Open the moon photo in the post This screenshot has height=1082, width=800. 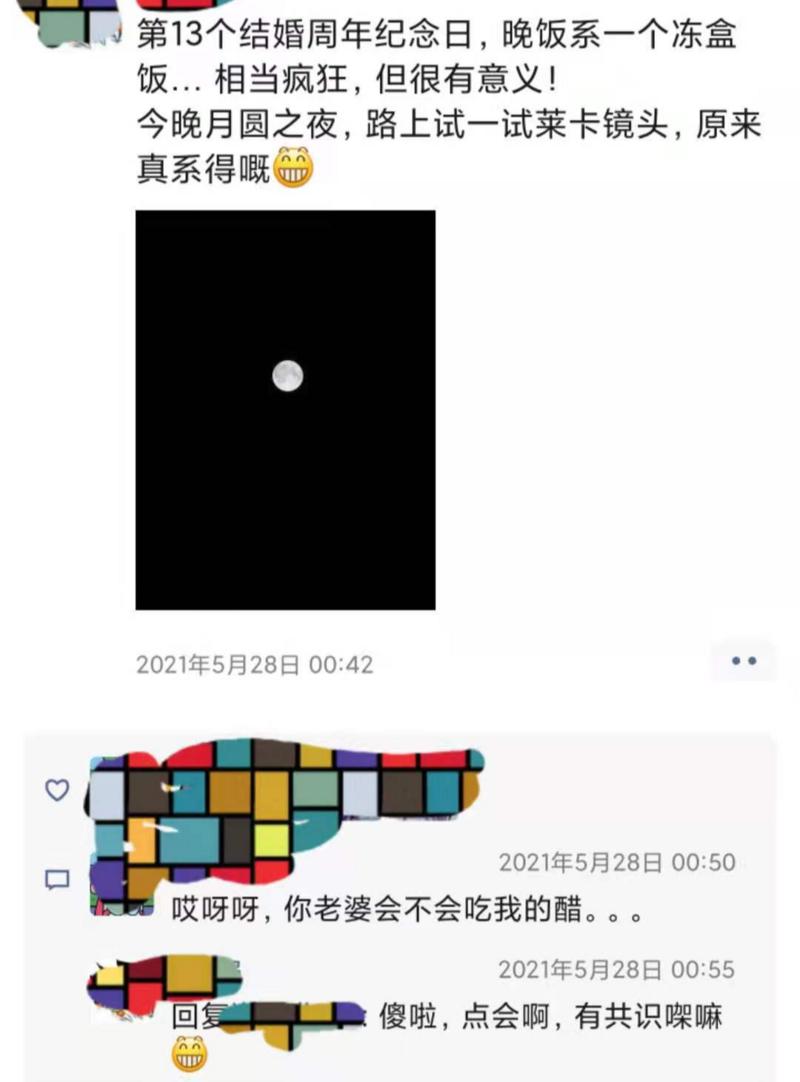pos(285,410)
